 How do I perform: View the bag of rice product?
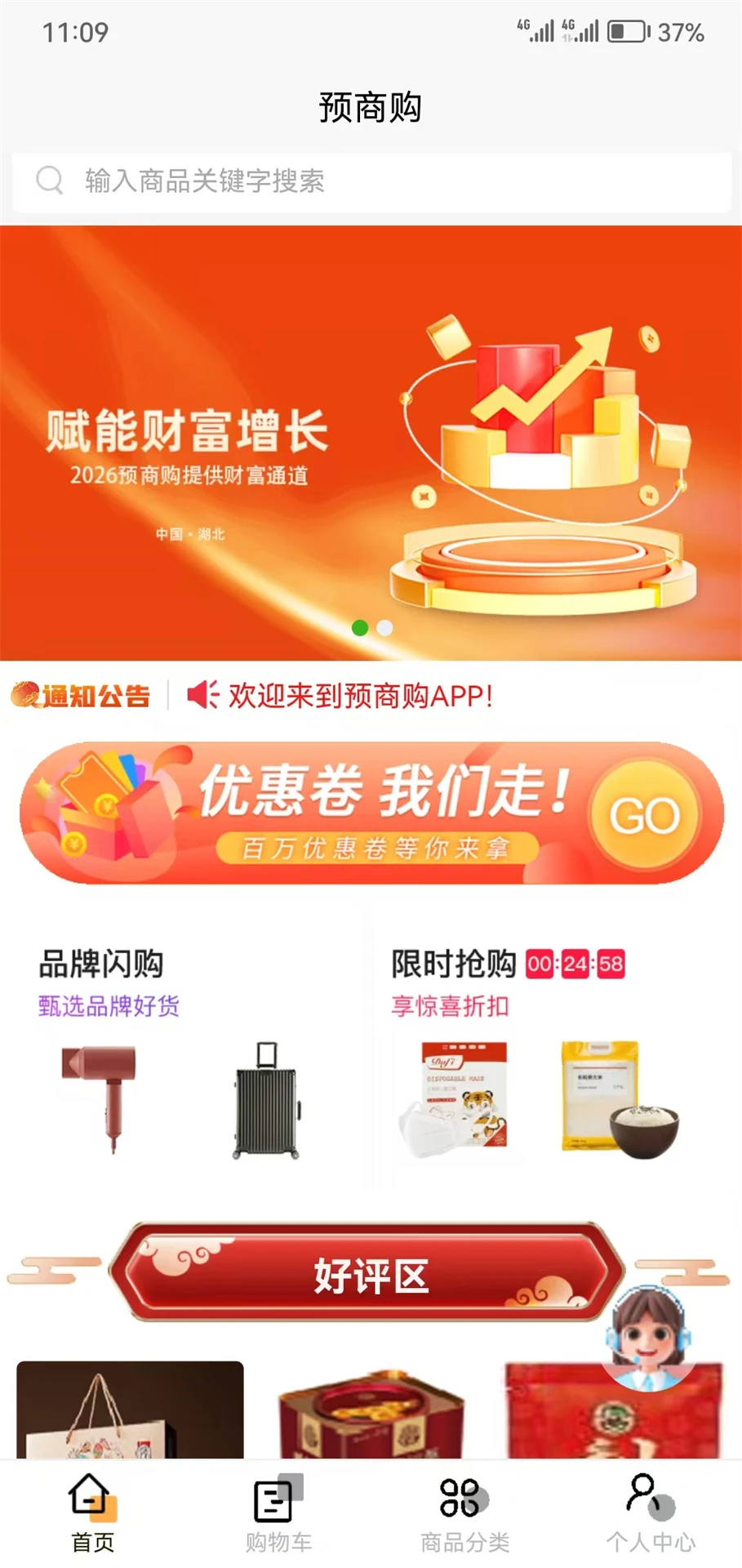click(x=620, y=1099)
